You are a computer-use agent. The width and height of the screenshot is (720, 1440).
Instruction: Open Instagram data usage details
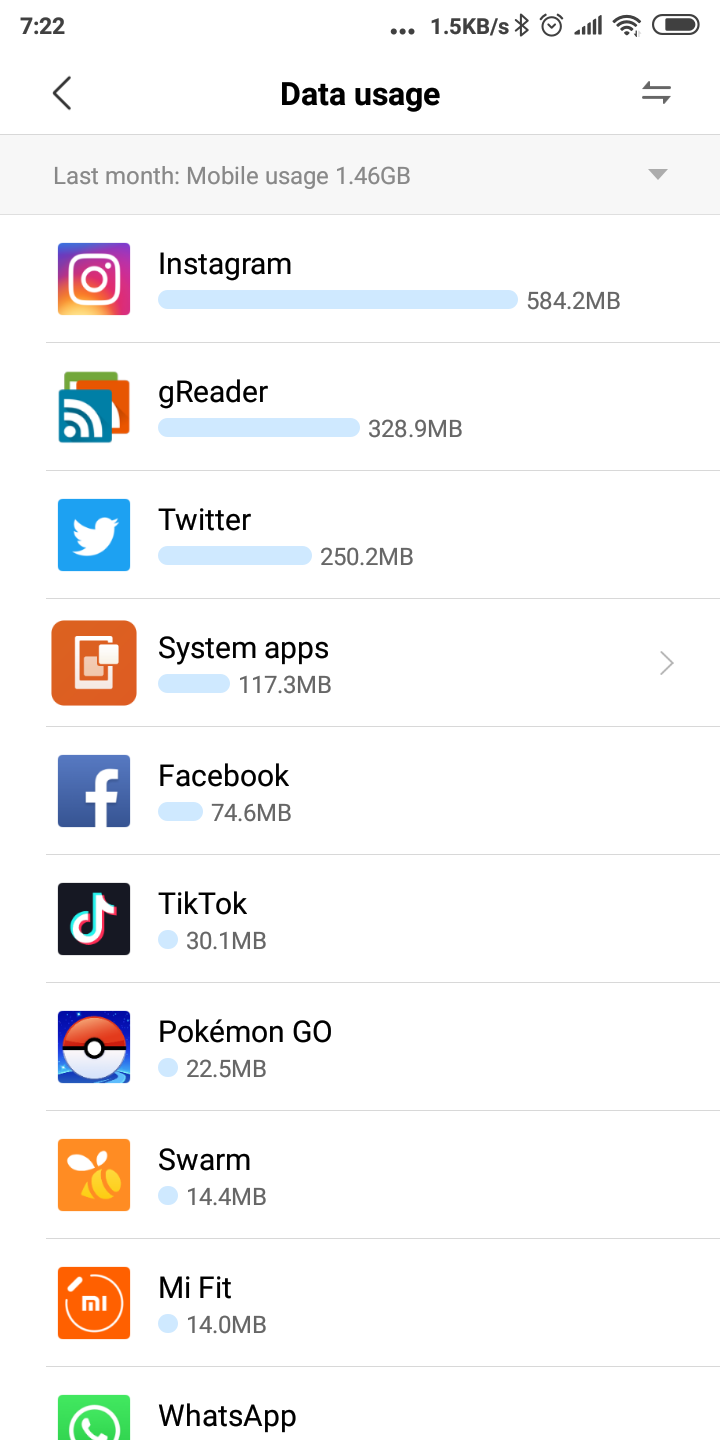360,279
